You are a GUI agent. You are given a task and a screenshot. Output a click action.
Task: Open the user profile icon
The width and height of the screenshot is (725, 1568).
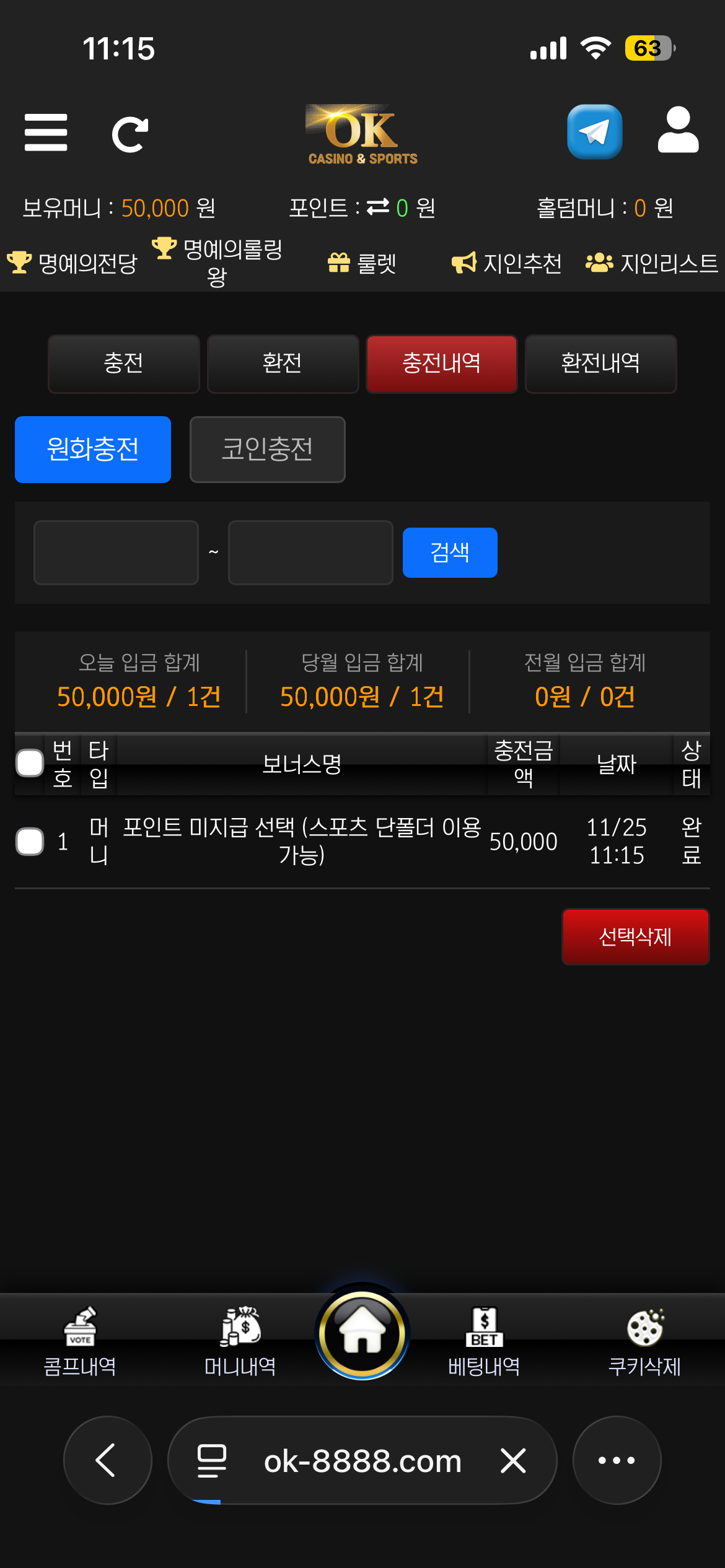click(x=678, y=130)
